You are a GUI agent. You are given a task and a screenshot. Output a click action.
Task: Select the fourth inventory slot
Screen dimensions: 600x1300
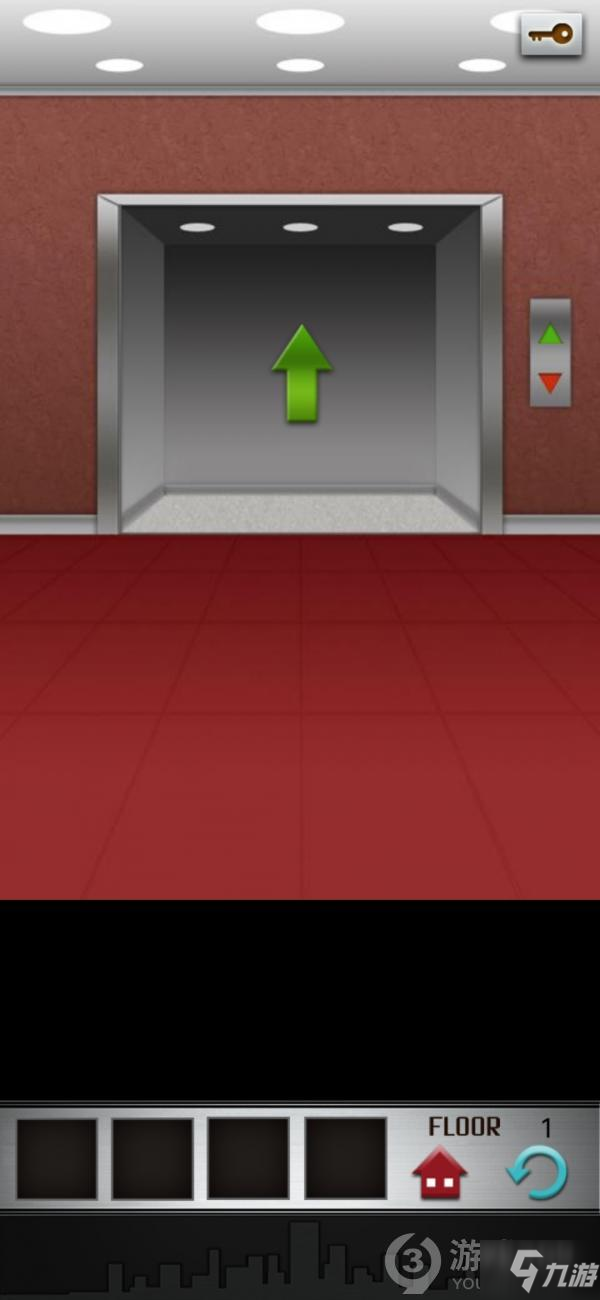pyautogui.click(x=345, y=1159)
